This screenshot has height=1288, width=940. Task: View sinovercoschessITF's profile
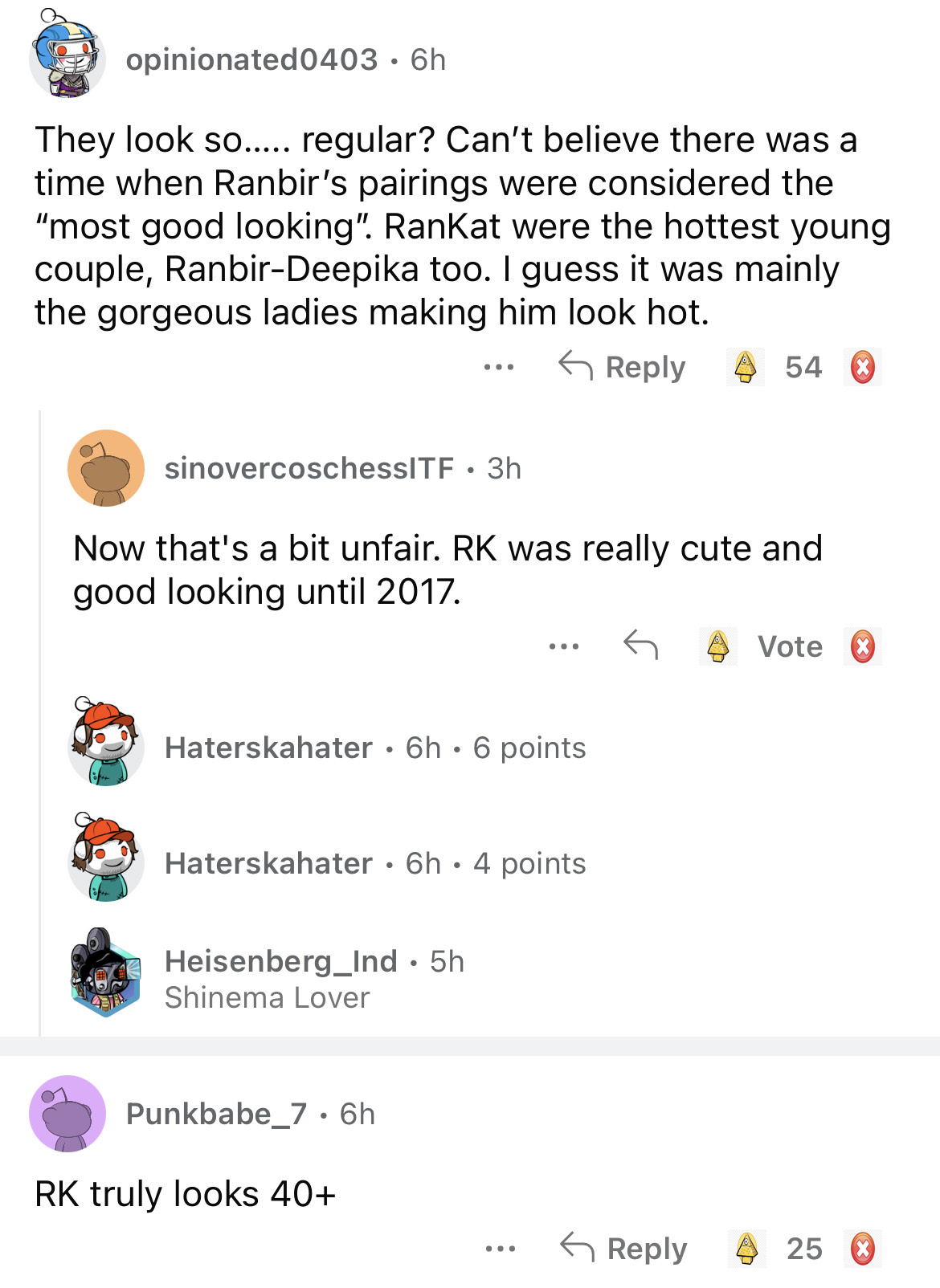309,468
